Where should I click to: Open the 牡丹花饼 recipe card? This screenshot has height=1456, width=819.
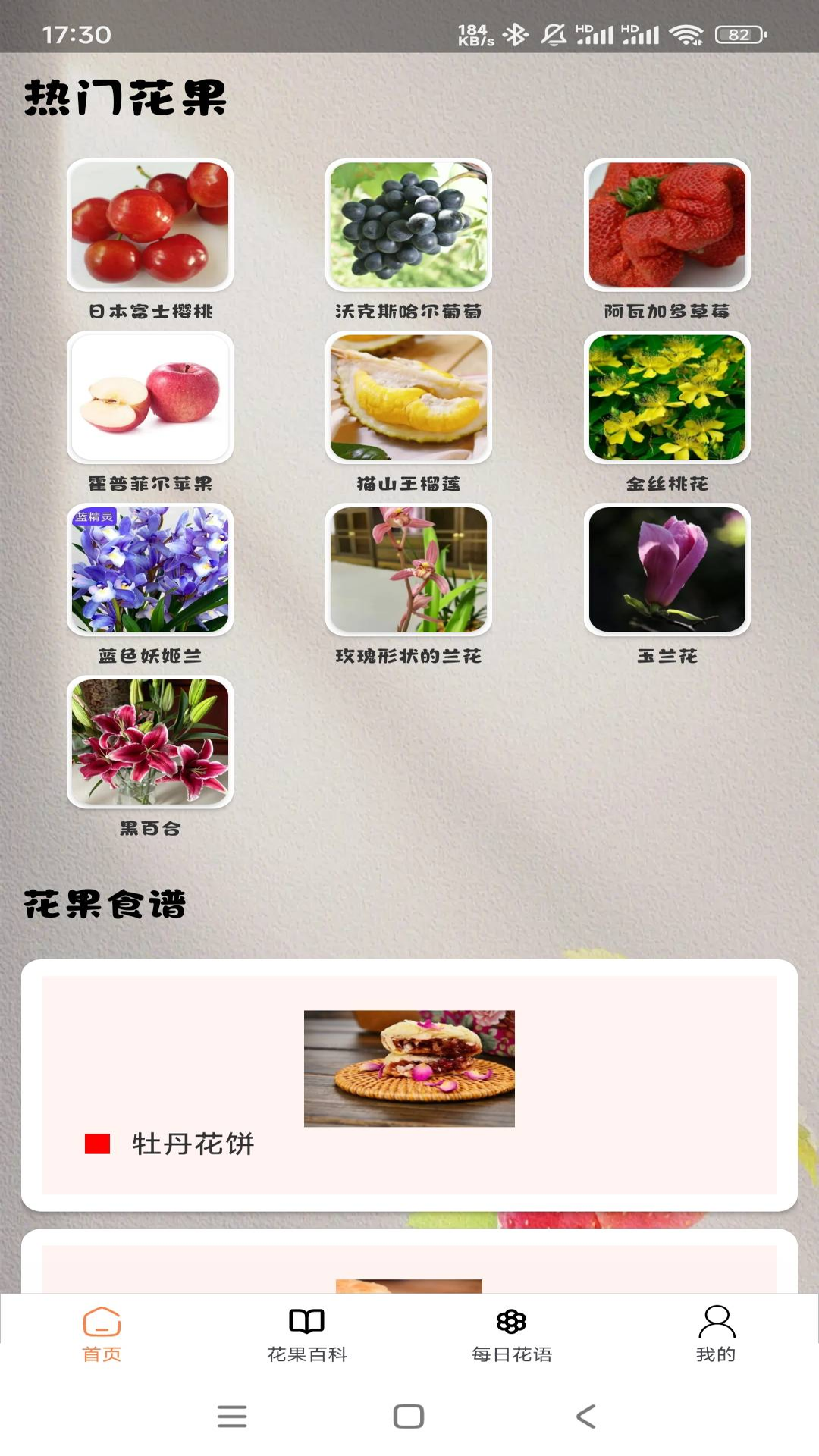(409, 1084)
